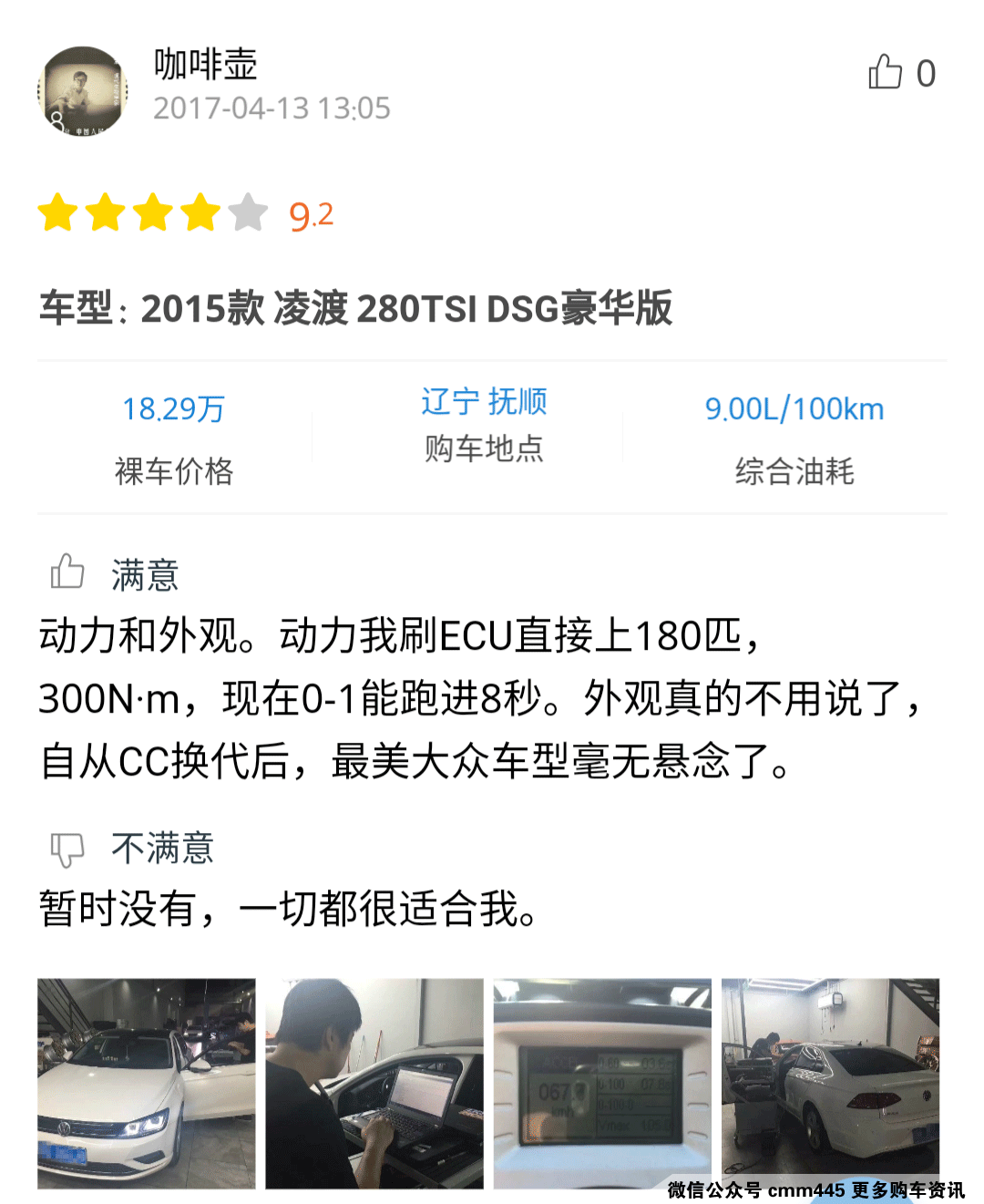The height and width of the screenshot is (1204, 984).
Task: View the photo of the man using a laptop
Action: pyautogui.click(x=374, y=1083)
